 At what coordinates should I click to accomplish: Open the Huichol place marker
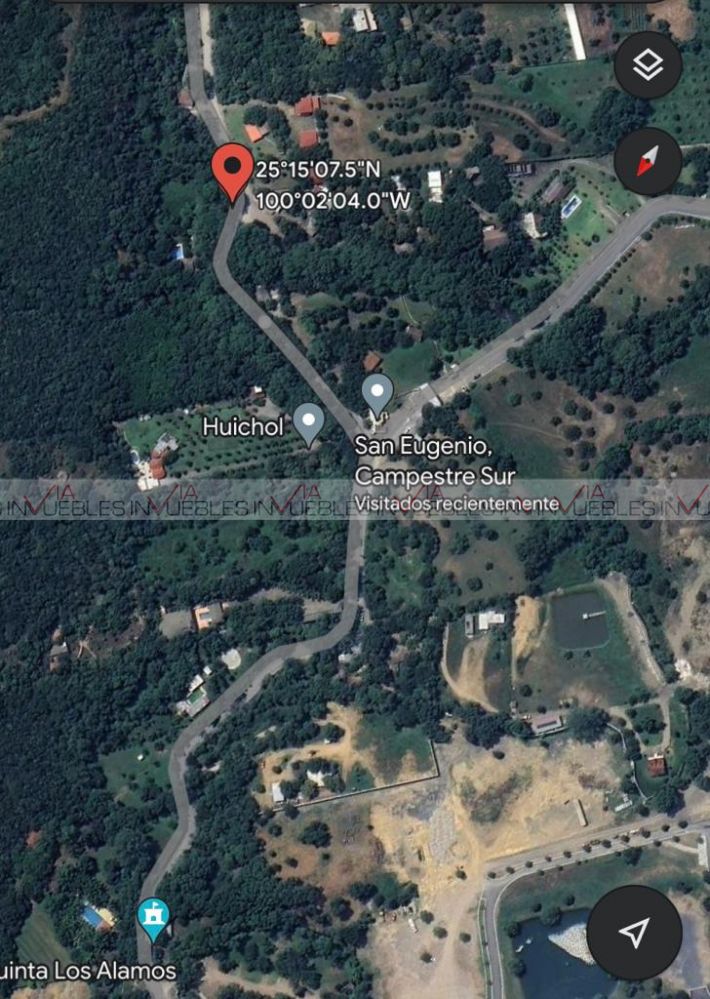click(x=308, y=424)
